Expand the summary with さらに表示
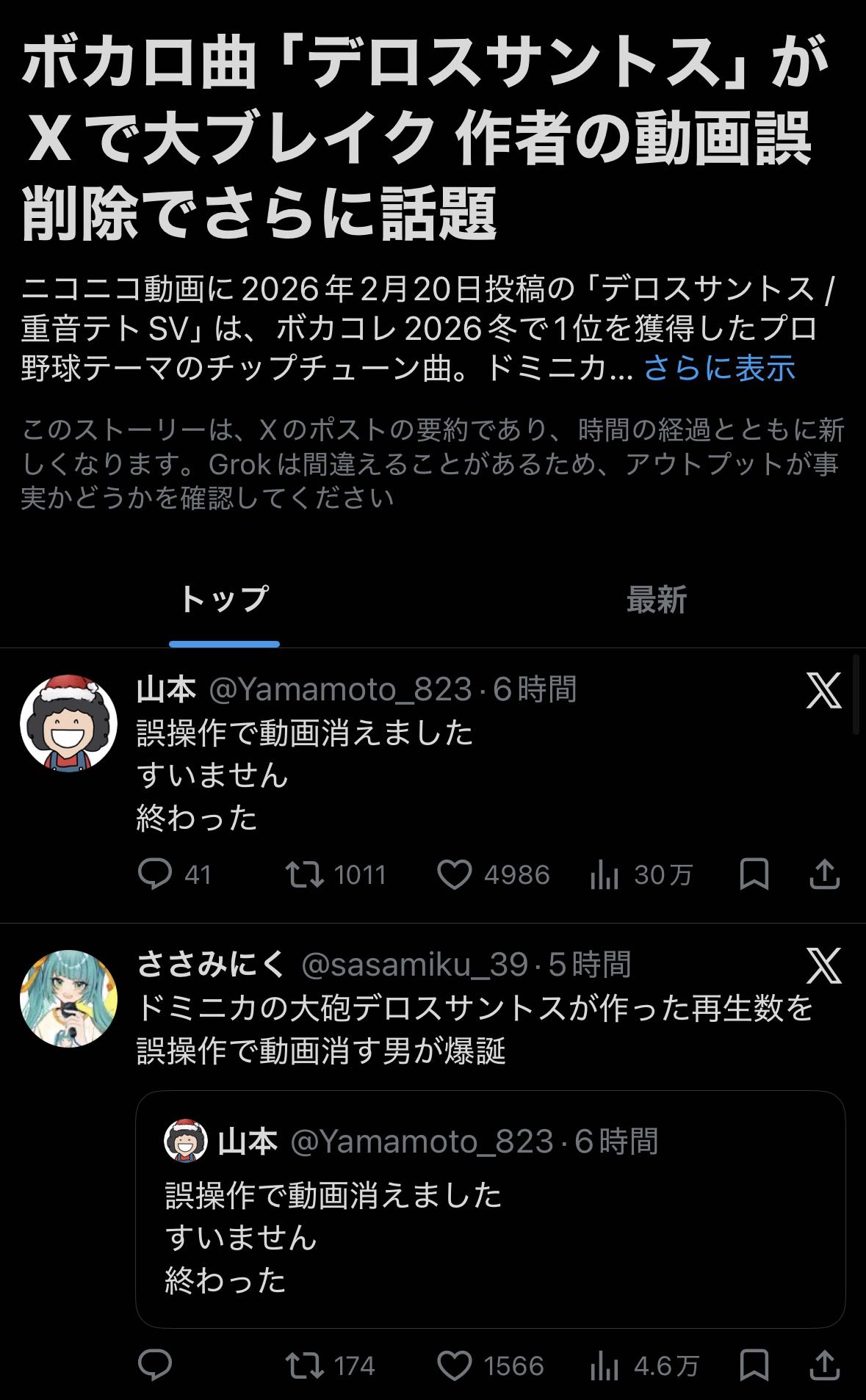 (719, 369)
